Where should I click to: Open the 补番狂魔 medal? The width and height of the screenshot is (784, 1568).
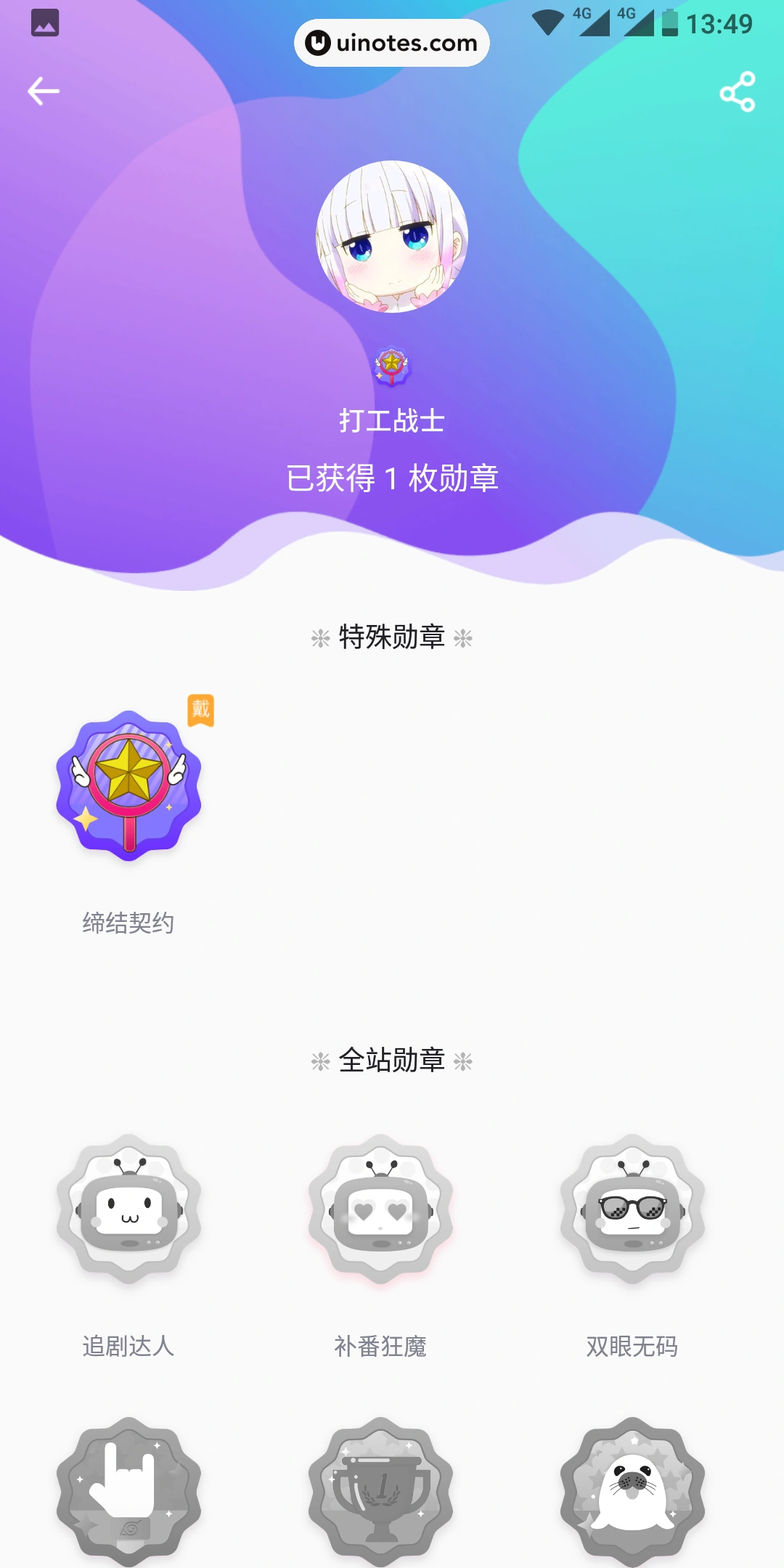pyautogui.click(x=380, y=1209)
